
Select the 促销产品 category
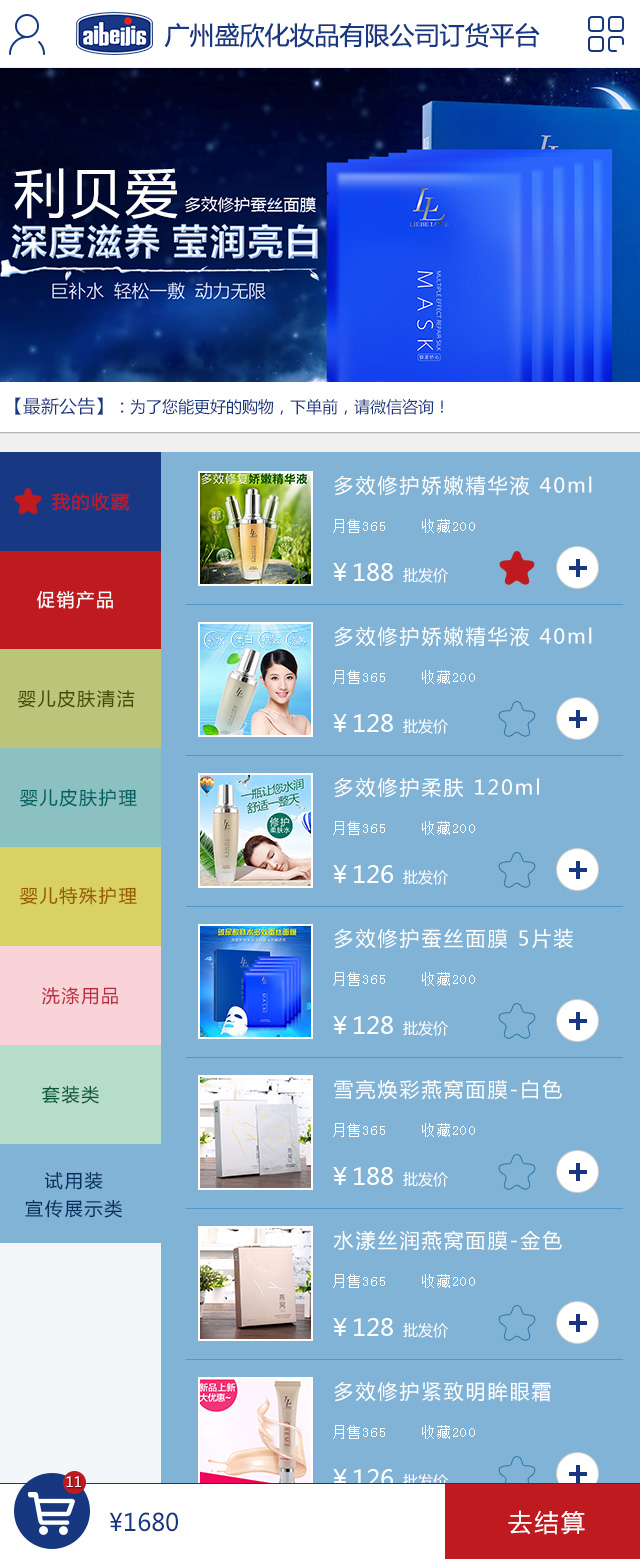[x=80, y=600]
